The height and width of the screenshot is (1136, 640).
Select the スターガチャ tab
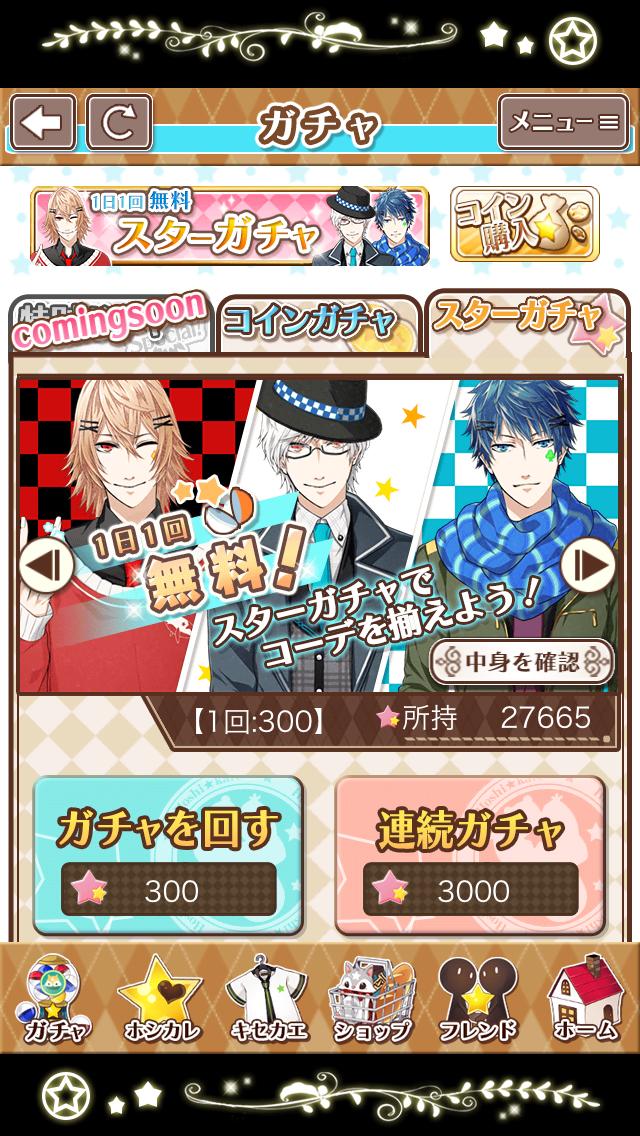[524, 319]
